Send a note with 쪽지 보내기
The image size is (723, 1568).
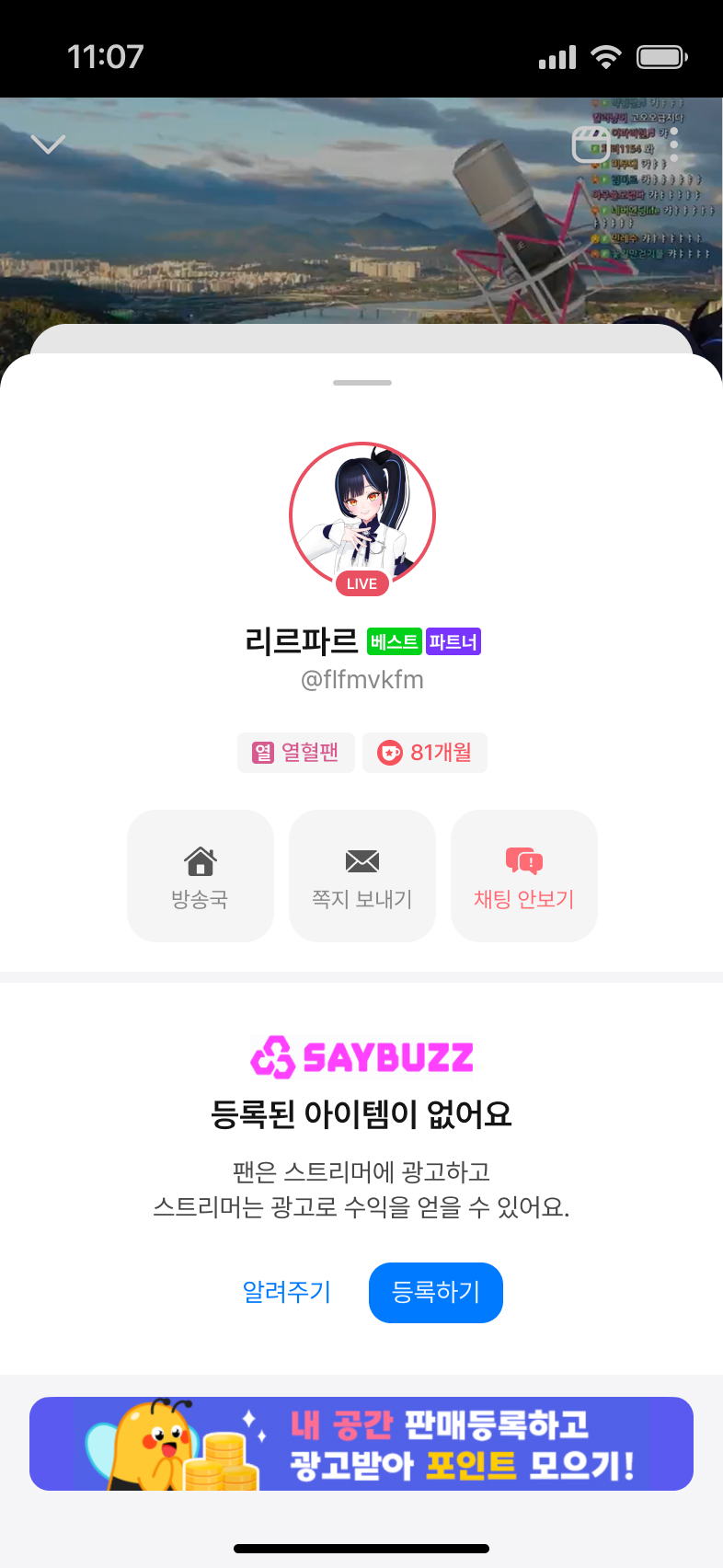coord(362,876)
